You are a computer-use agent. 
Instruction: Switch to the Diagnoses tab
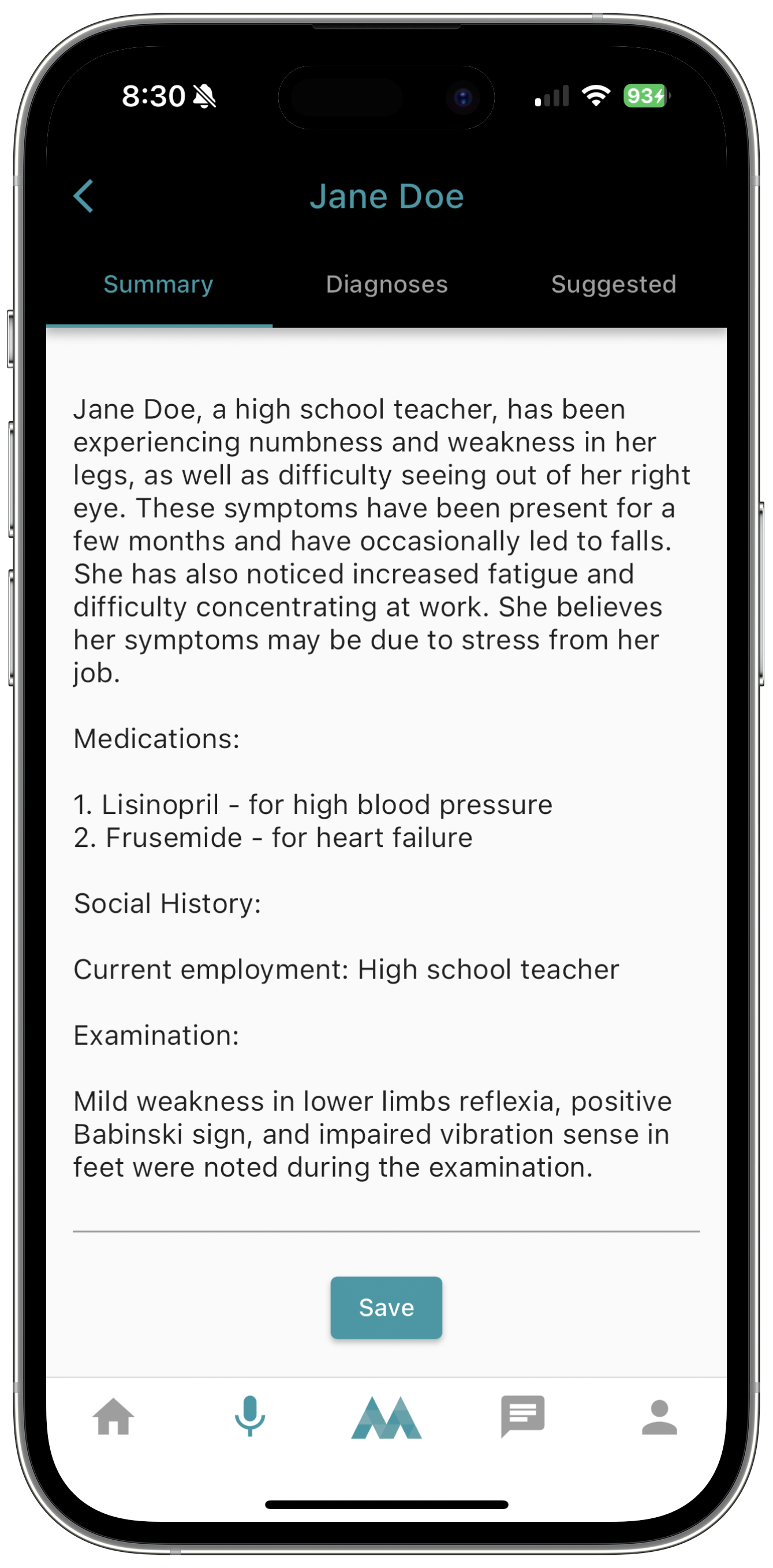[x=387, y=284]
